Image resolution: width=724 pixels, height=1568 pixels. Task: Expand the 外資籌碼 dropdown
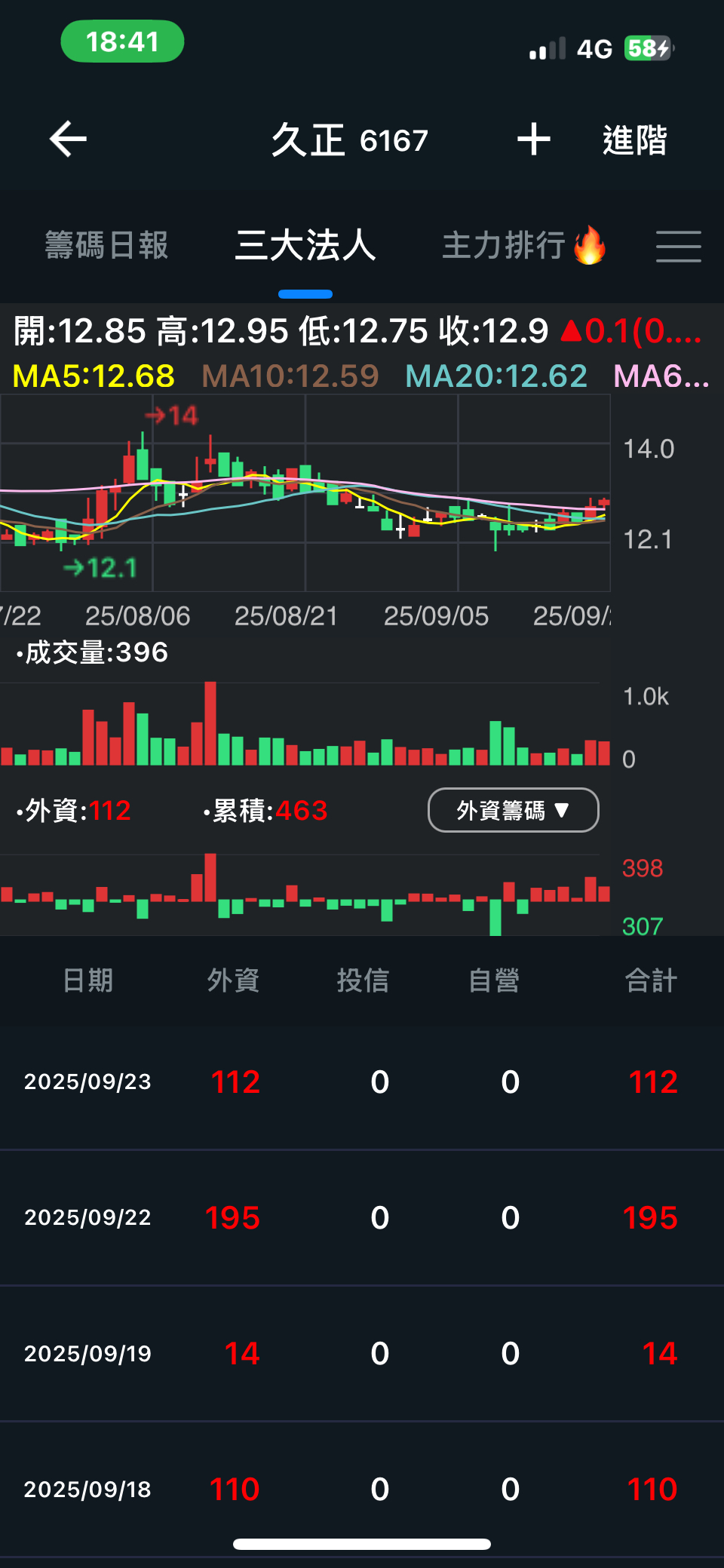coord(513,810)
